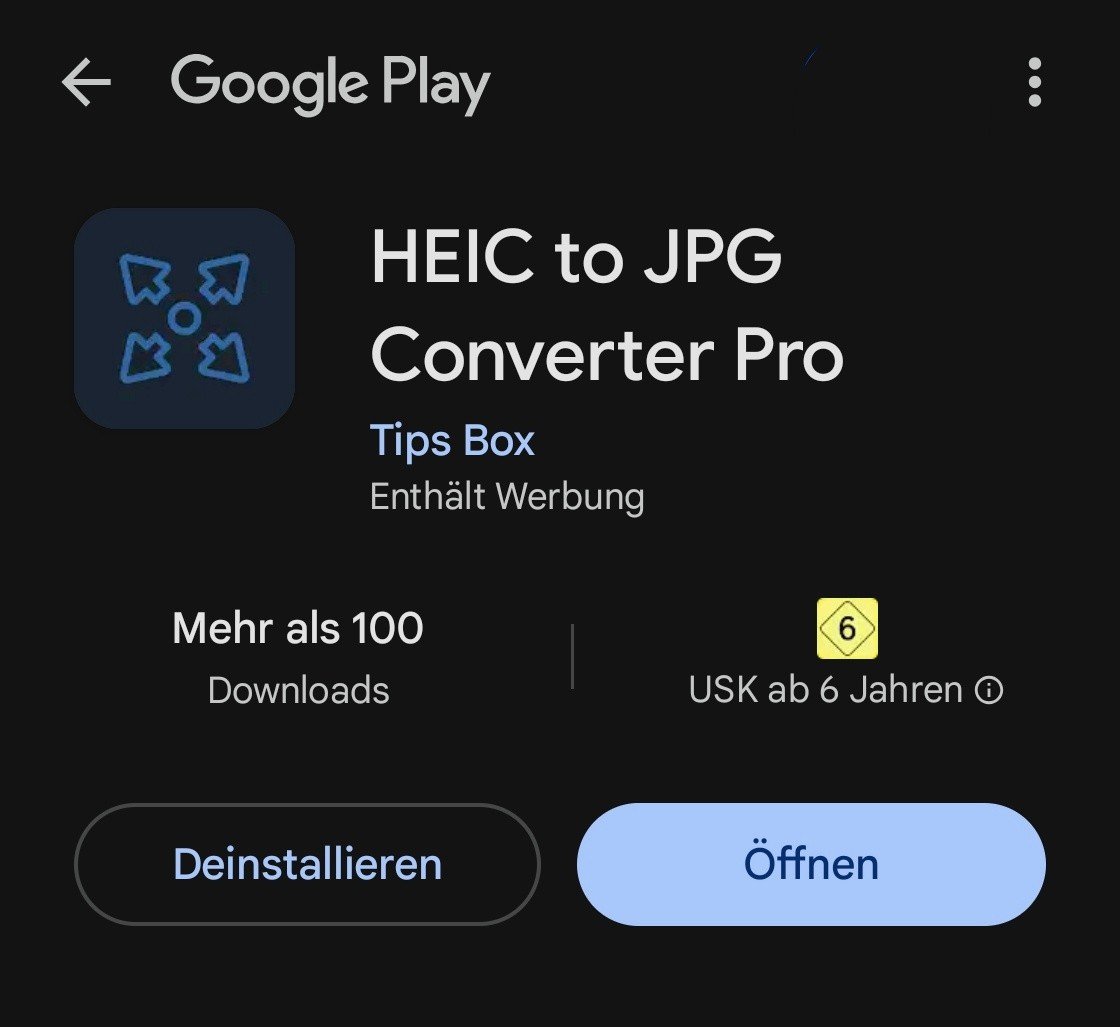Show USK ab 6 Jahren rating info
The width and height of the screenshot is (1120, 1027).
[x=989, y=690]
